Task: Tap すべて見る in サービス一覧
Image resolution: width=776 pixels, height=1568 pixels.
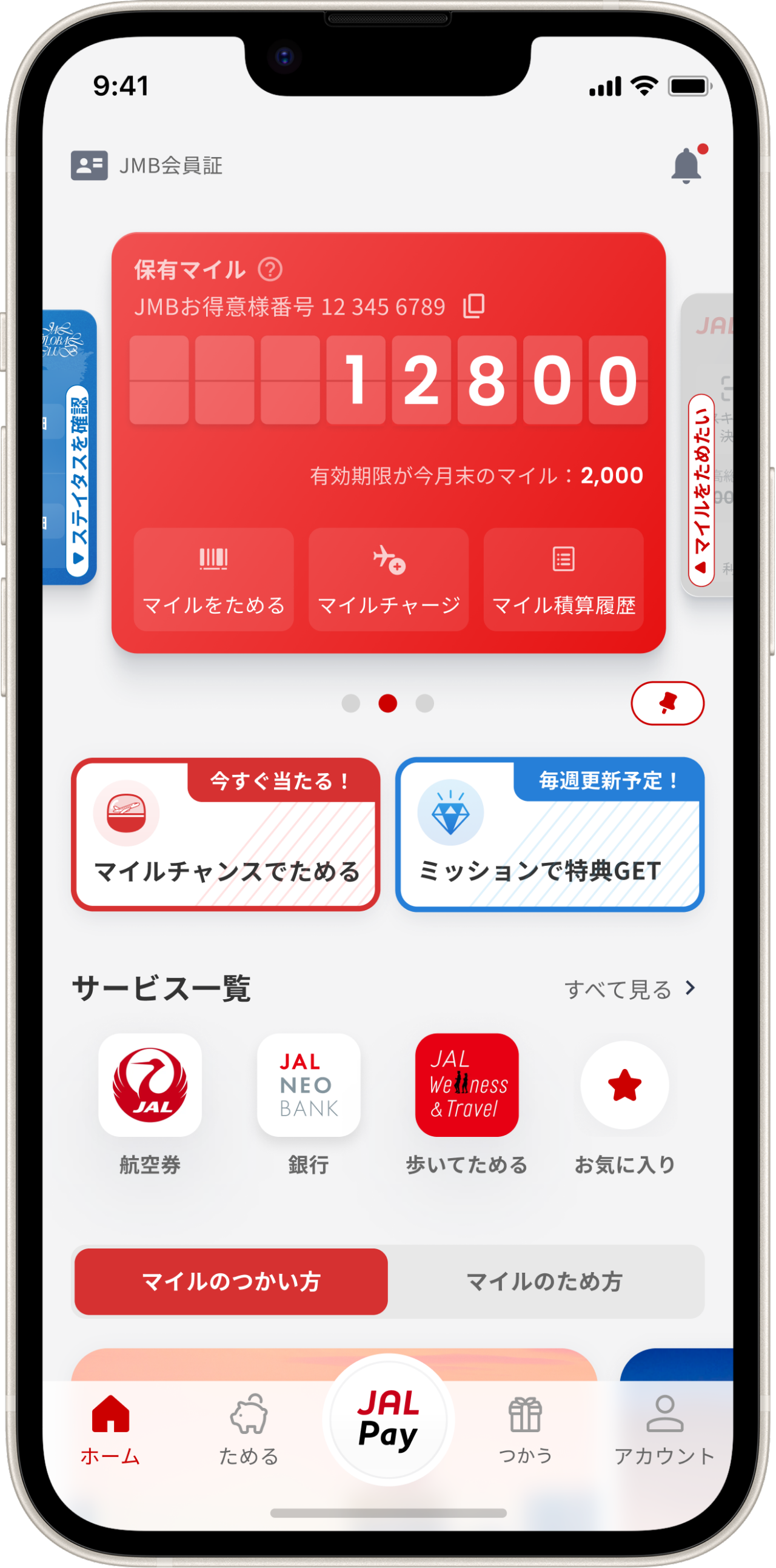Action: 629,989
